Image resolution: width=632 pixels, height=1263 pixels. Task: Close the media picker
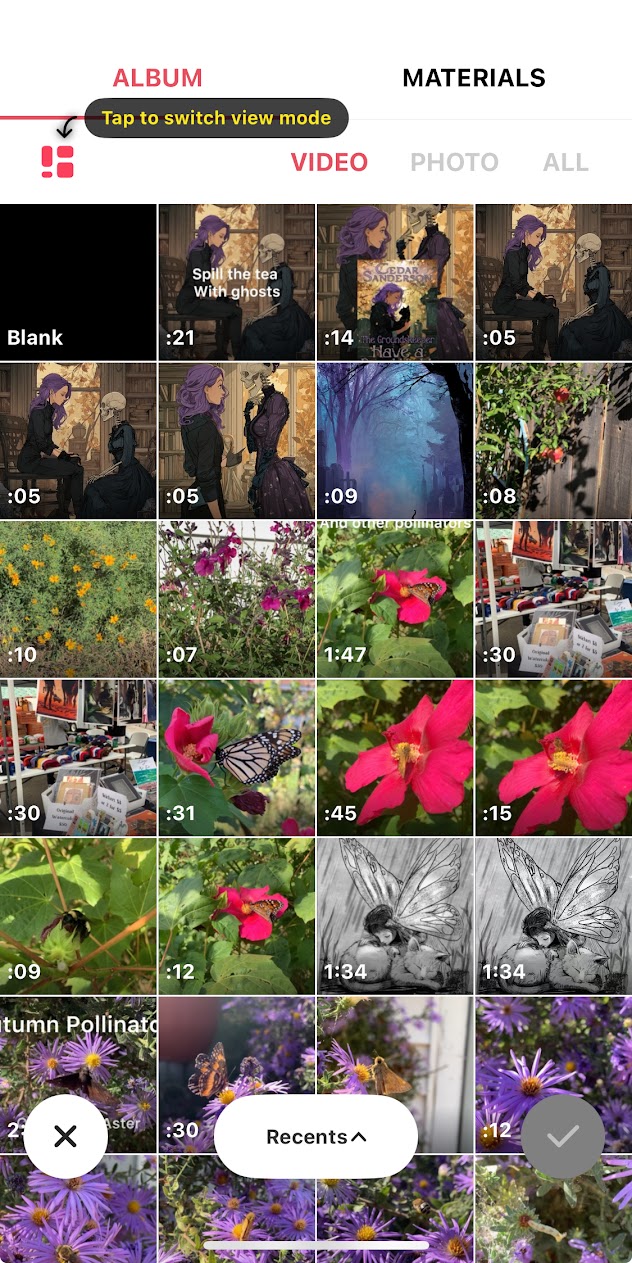(x=65, y=1136)
